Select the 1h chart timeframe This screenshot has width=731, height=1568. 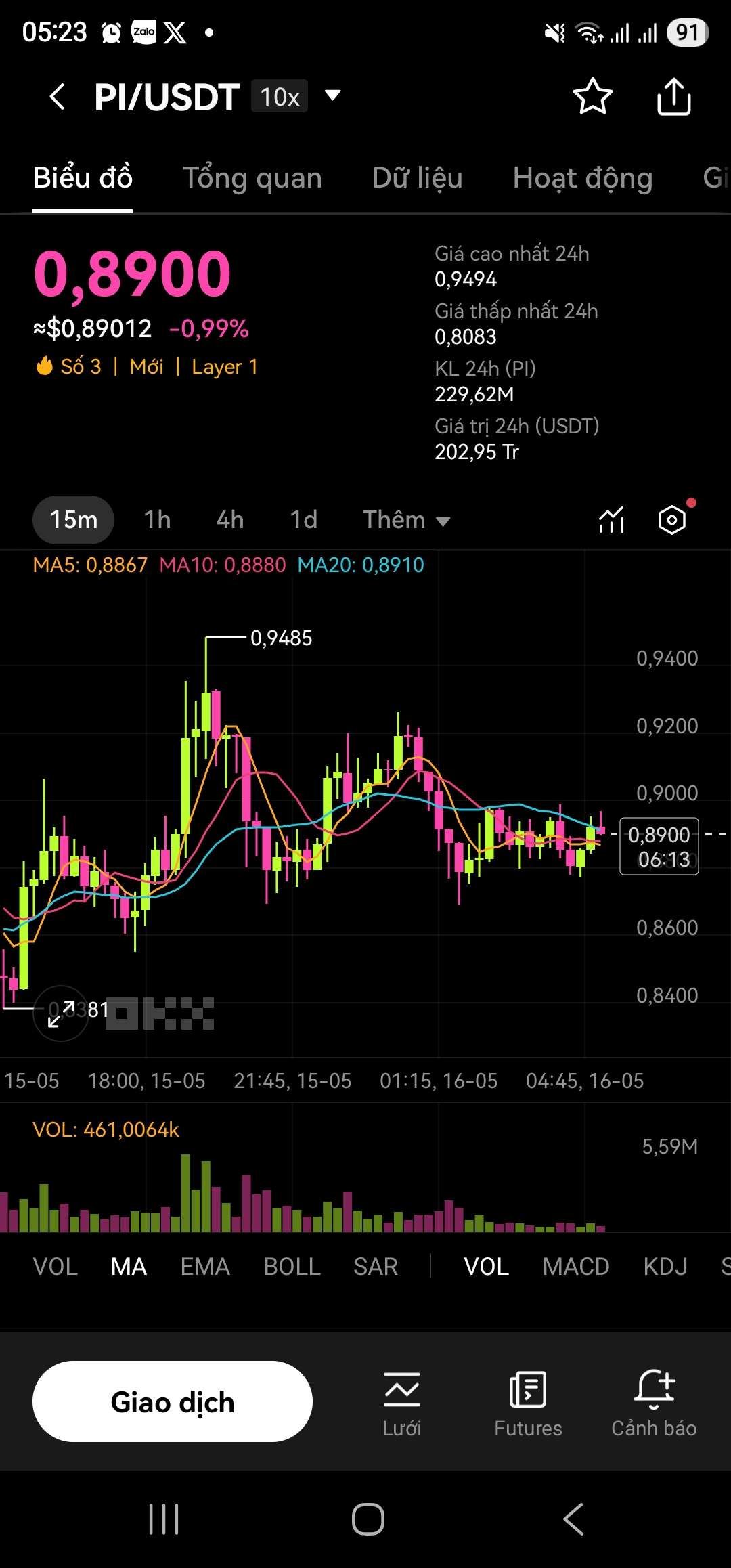[x=157, y=520]
